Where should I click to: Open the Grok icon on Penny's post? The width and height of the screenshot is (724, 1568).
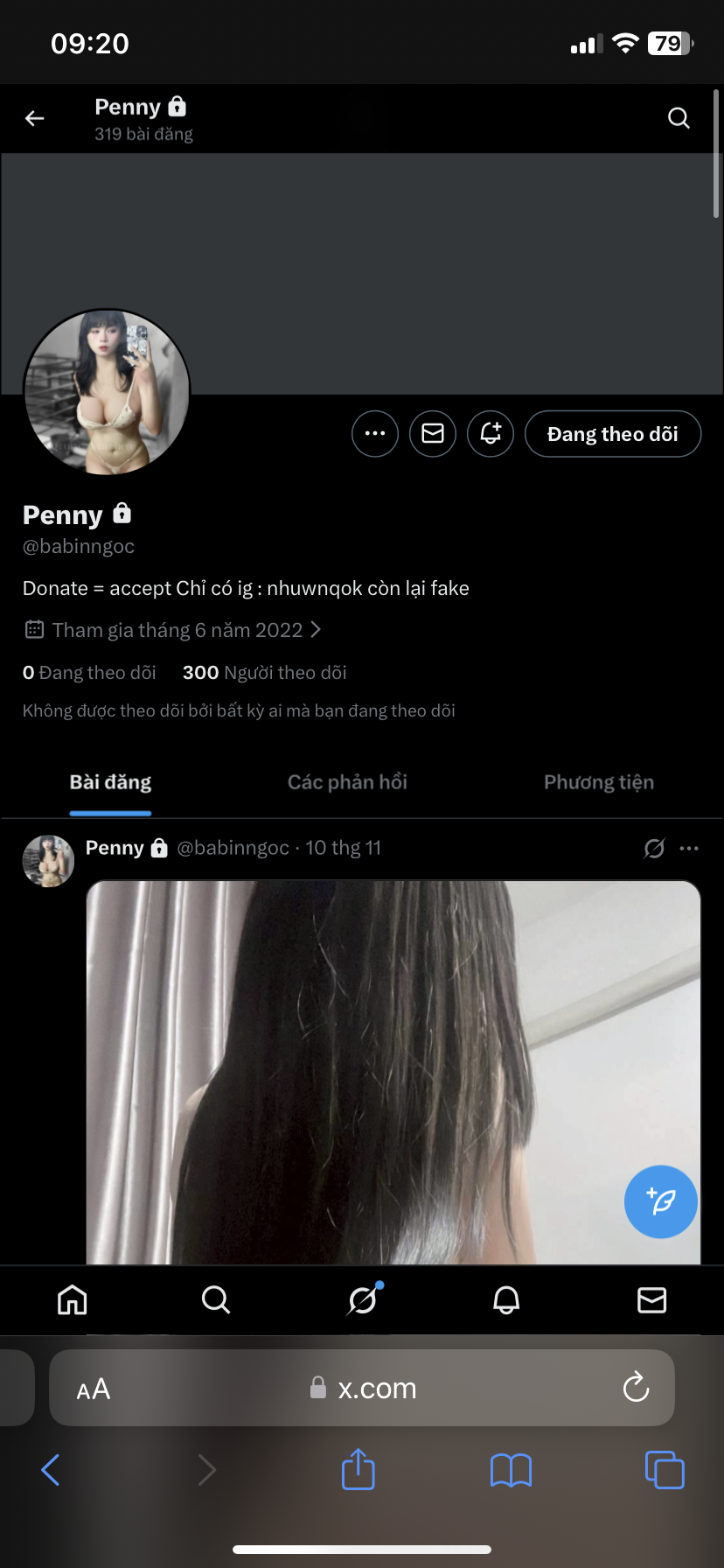[654, 849]
